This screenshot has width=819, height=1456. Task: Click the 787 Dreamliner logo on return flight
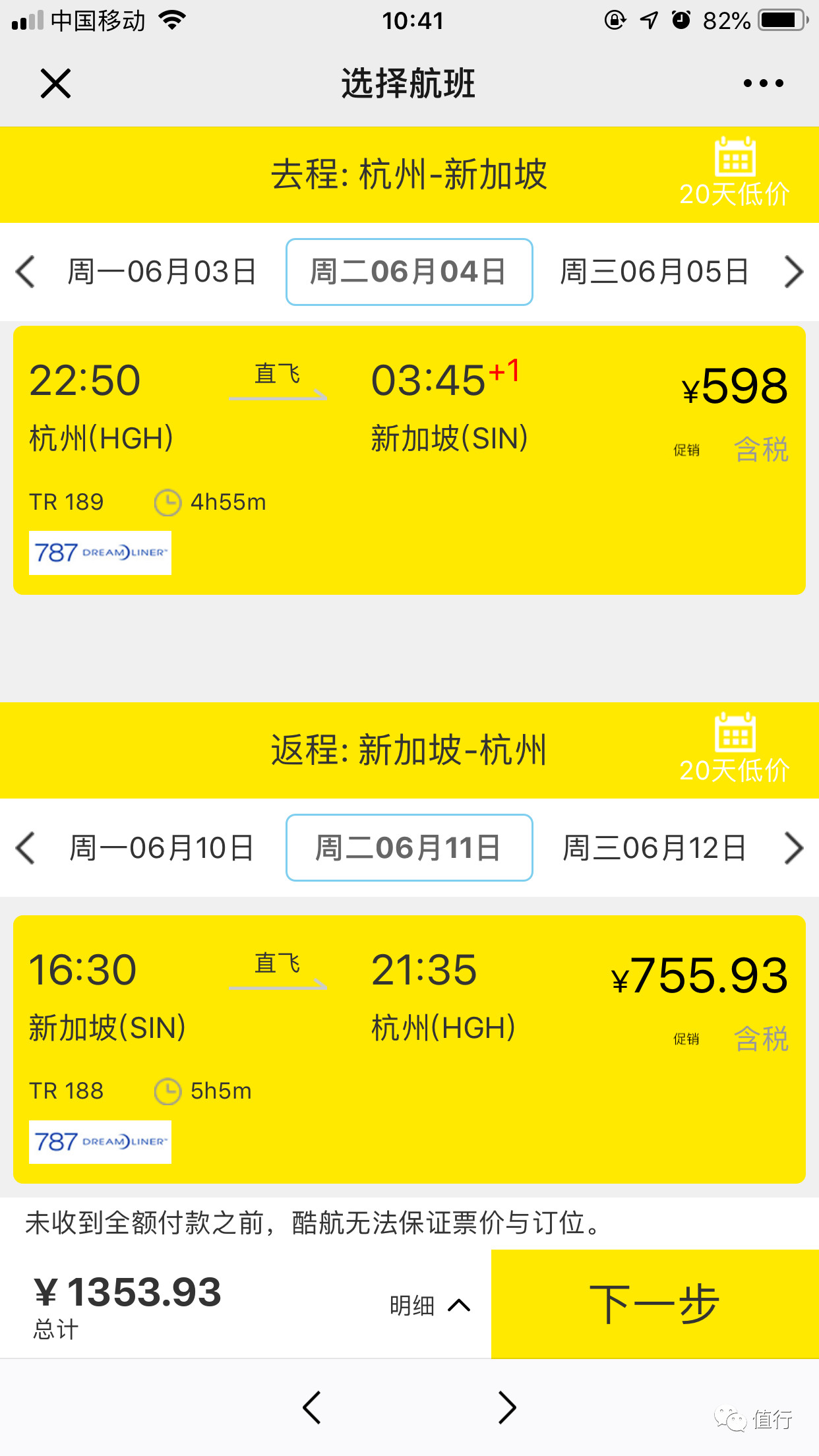click(x=100, y=1142)
